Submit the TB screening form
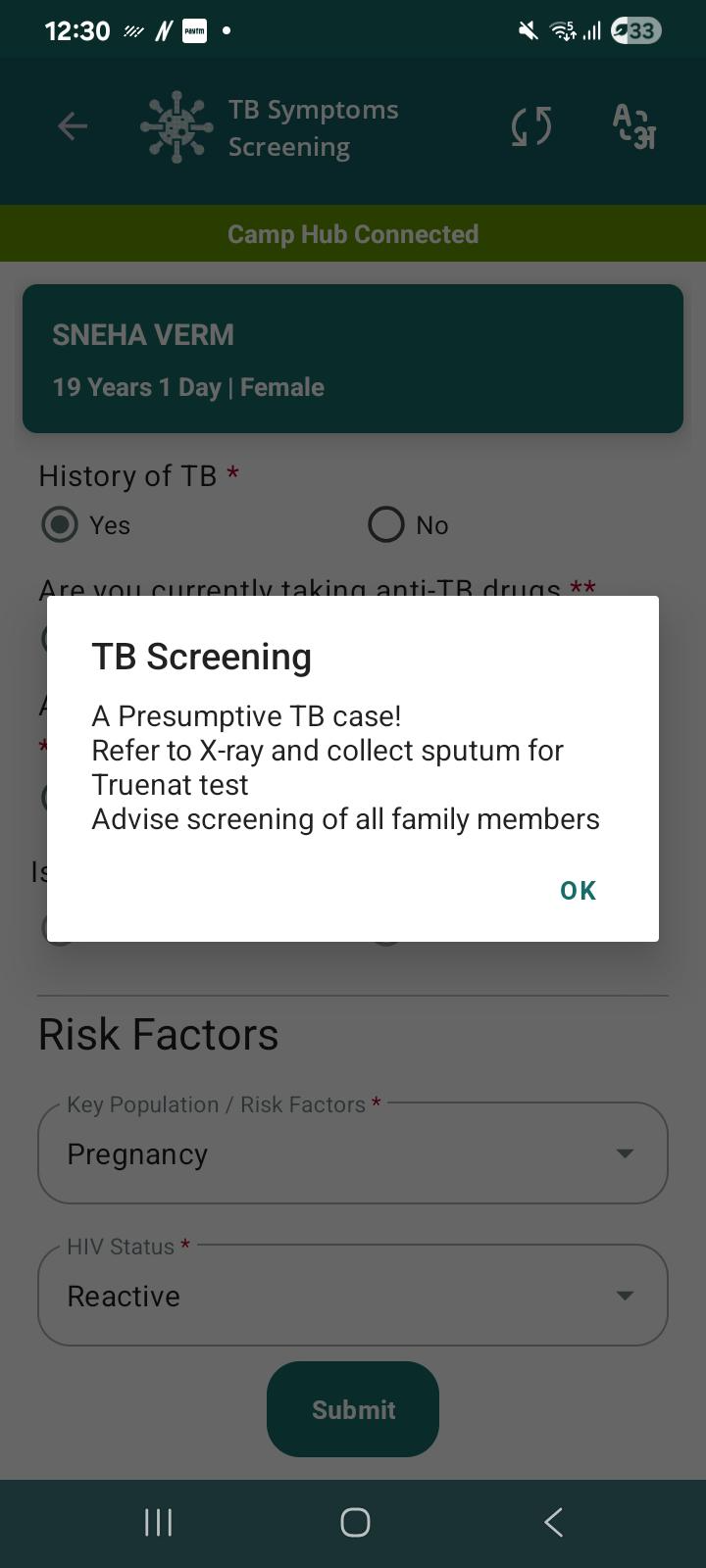 pyautogui.click(x=353, y=1409)
